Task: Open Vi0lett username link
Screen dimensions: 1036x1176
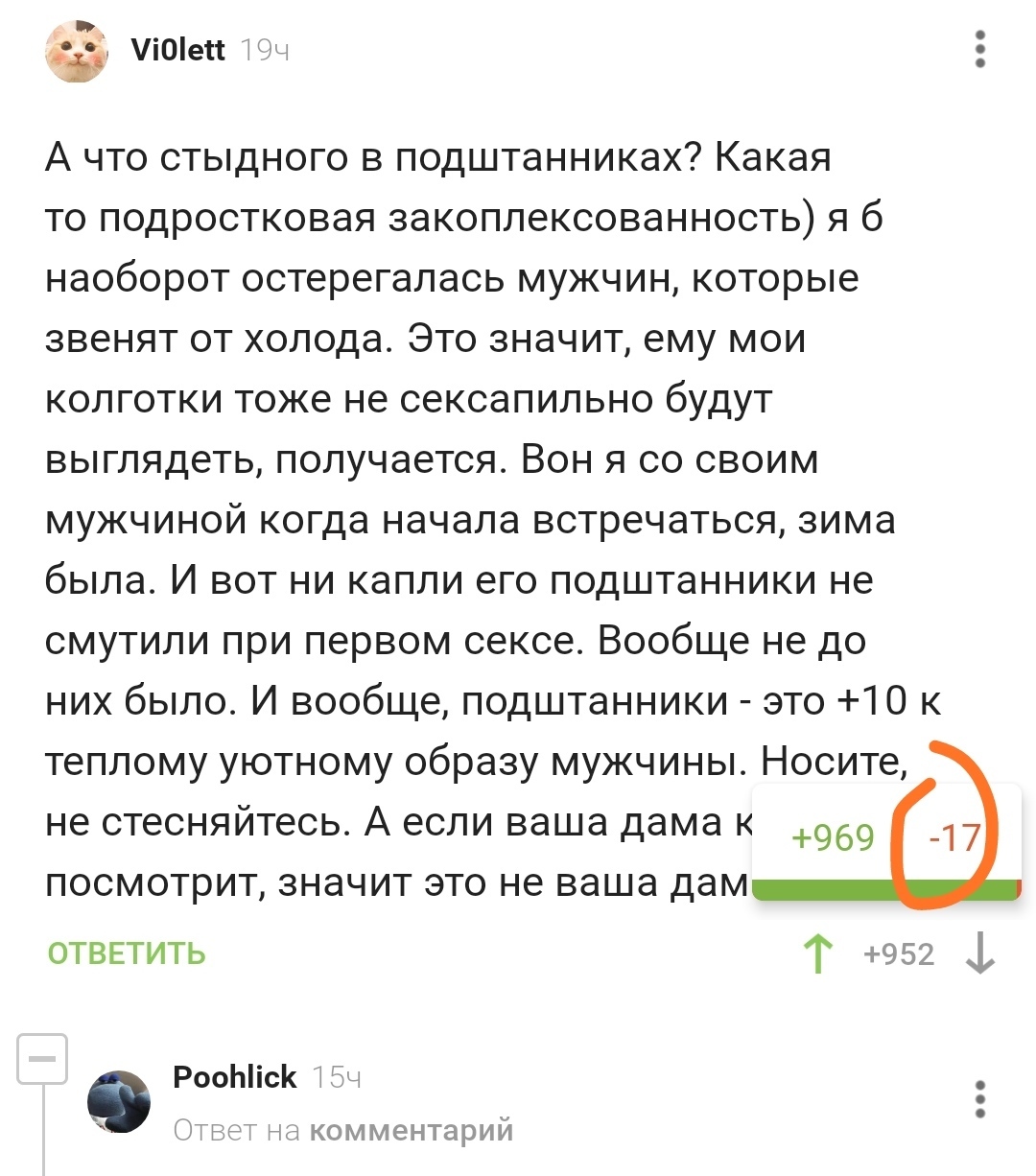Action: pos(178,50)
